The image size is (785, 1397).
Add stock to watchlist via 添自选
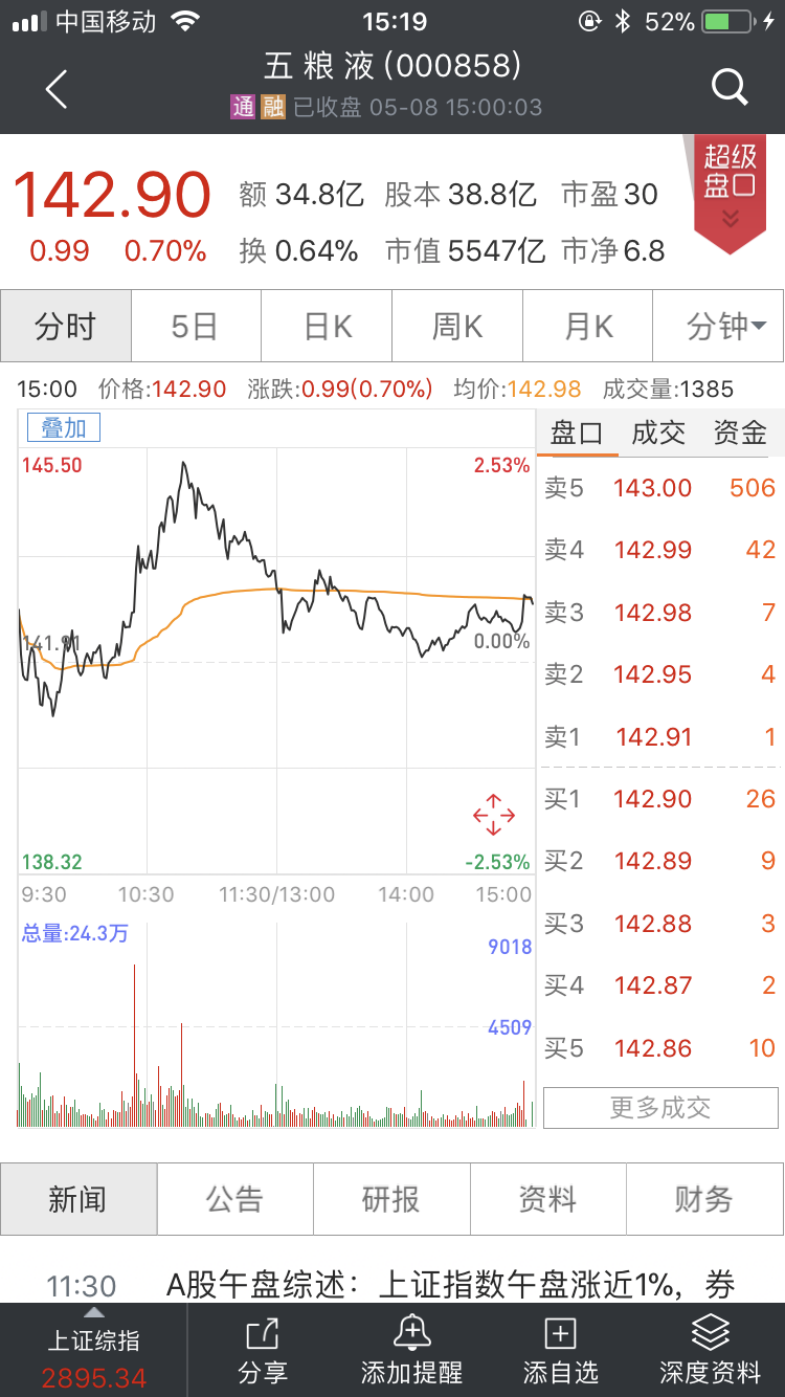[x=560, y=1350]
